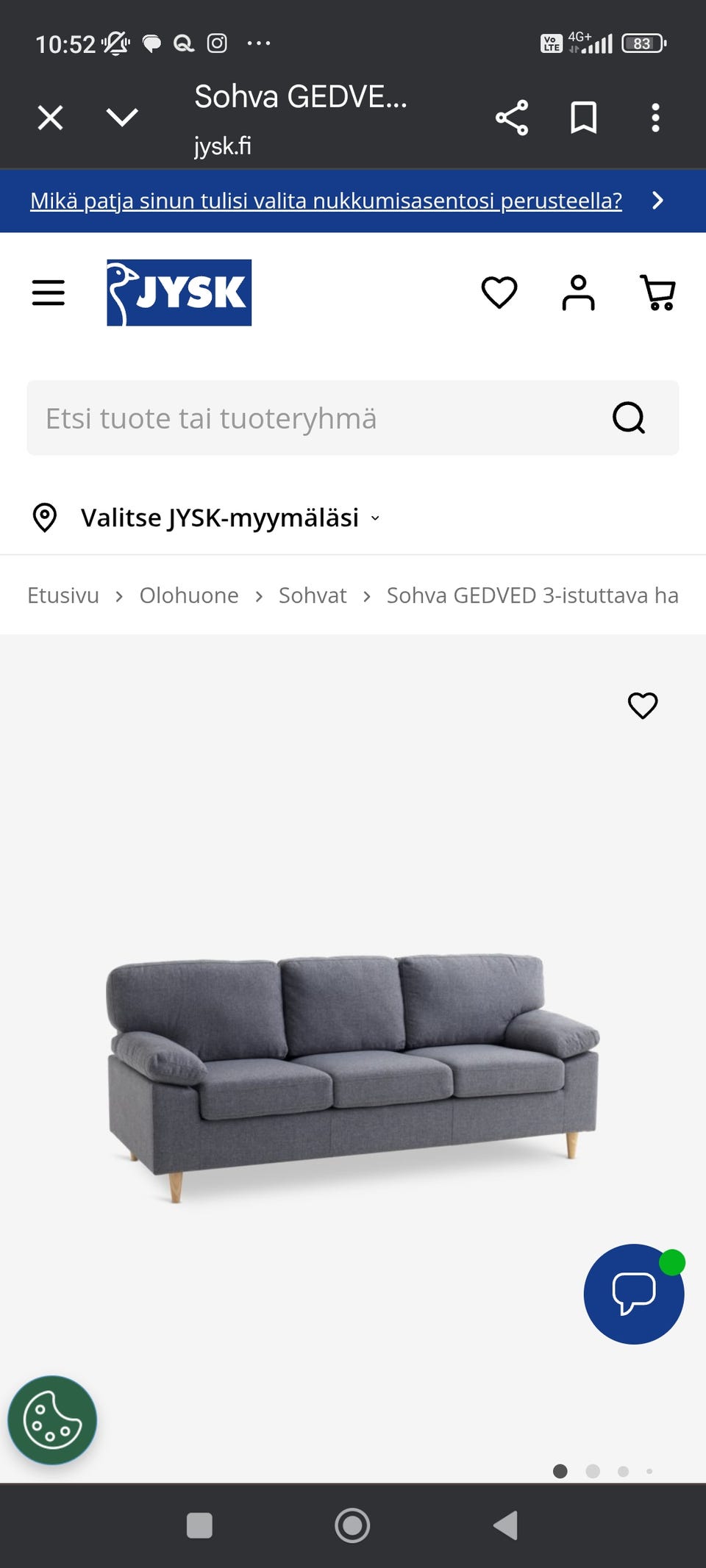Viewport: 706px width, 1568px height.
Task: Select the second carousel dot
Action: pyautogui.click(x=592, y=1472)
